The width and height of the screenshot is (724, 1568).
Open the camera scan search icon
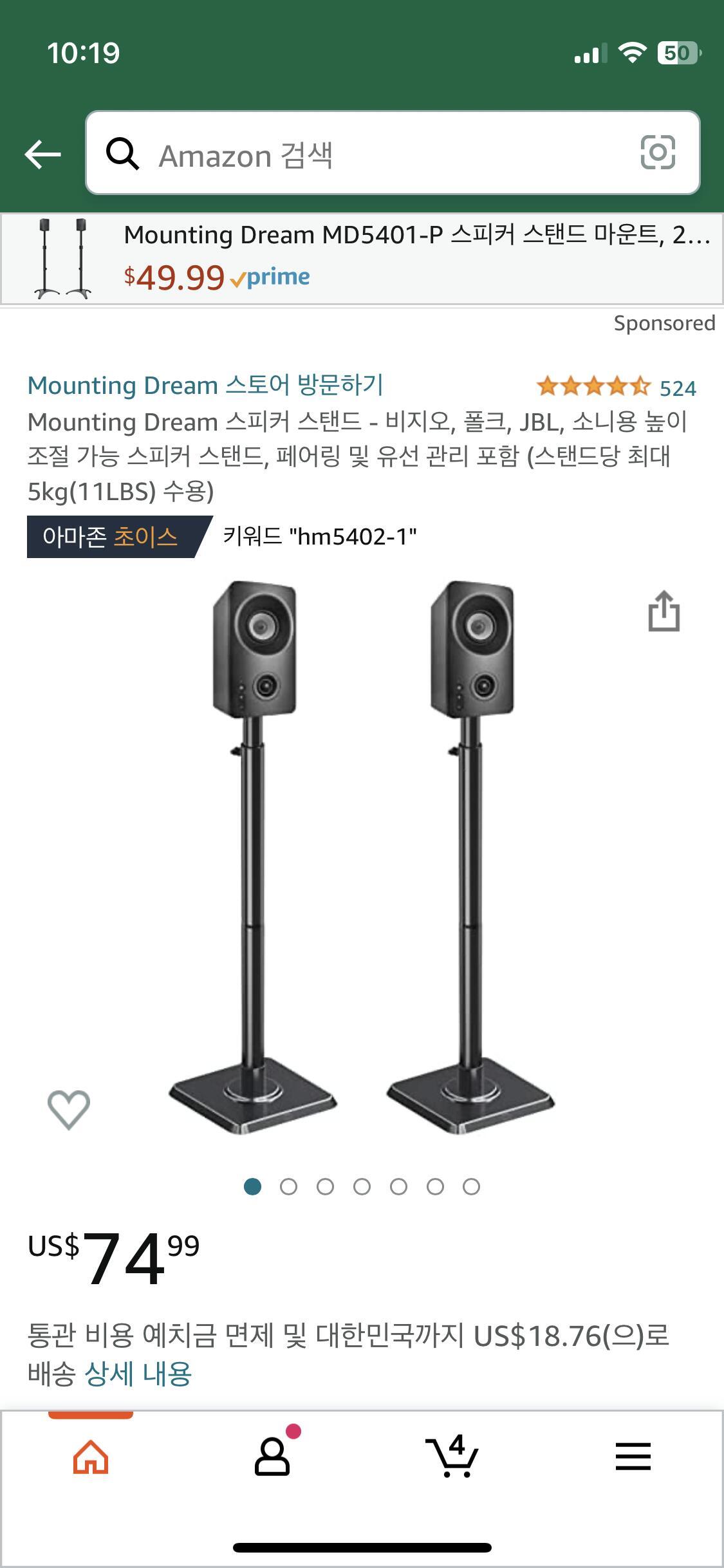[x=658, y=153]
